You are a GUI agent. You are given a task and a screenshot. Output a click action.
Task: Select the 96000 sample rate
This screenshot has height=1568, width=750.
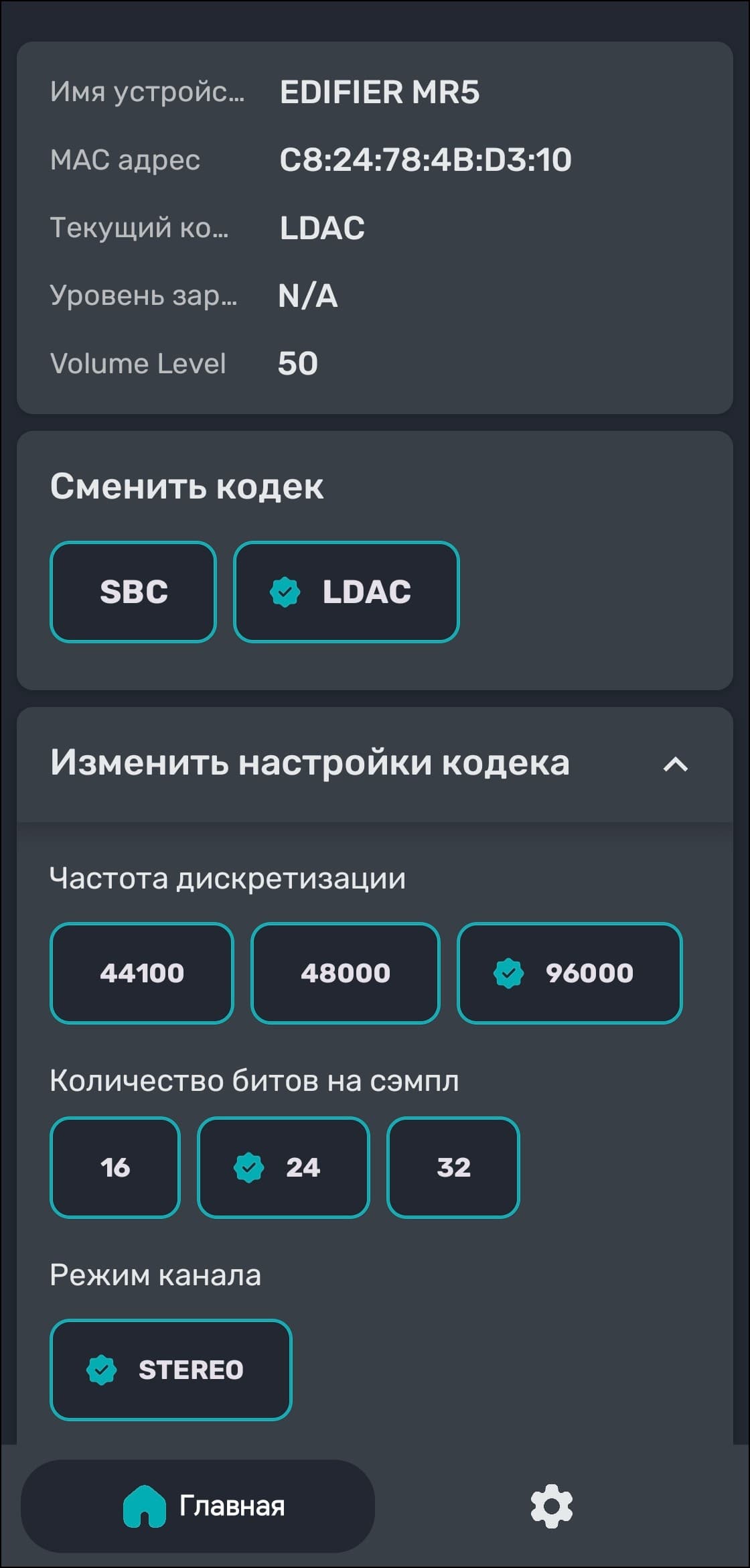(x=569, y=973)
